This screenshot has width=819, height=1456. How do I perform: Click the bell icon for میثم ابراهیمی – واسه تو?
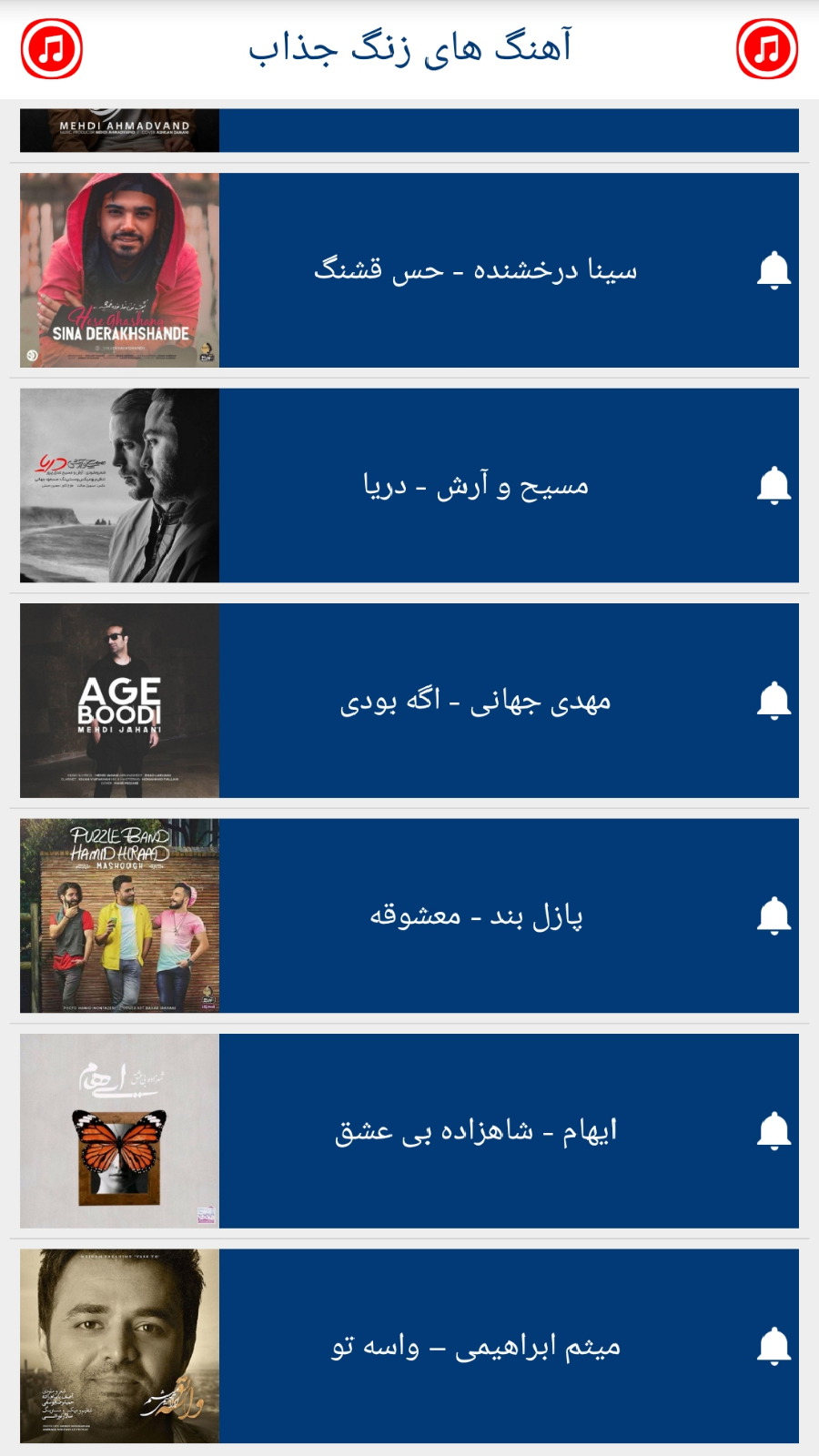coord(774,1345)
